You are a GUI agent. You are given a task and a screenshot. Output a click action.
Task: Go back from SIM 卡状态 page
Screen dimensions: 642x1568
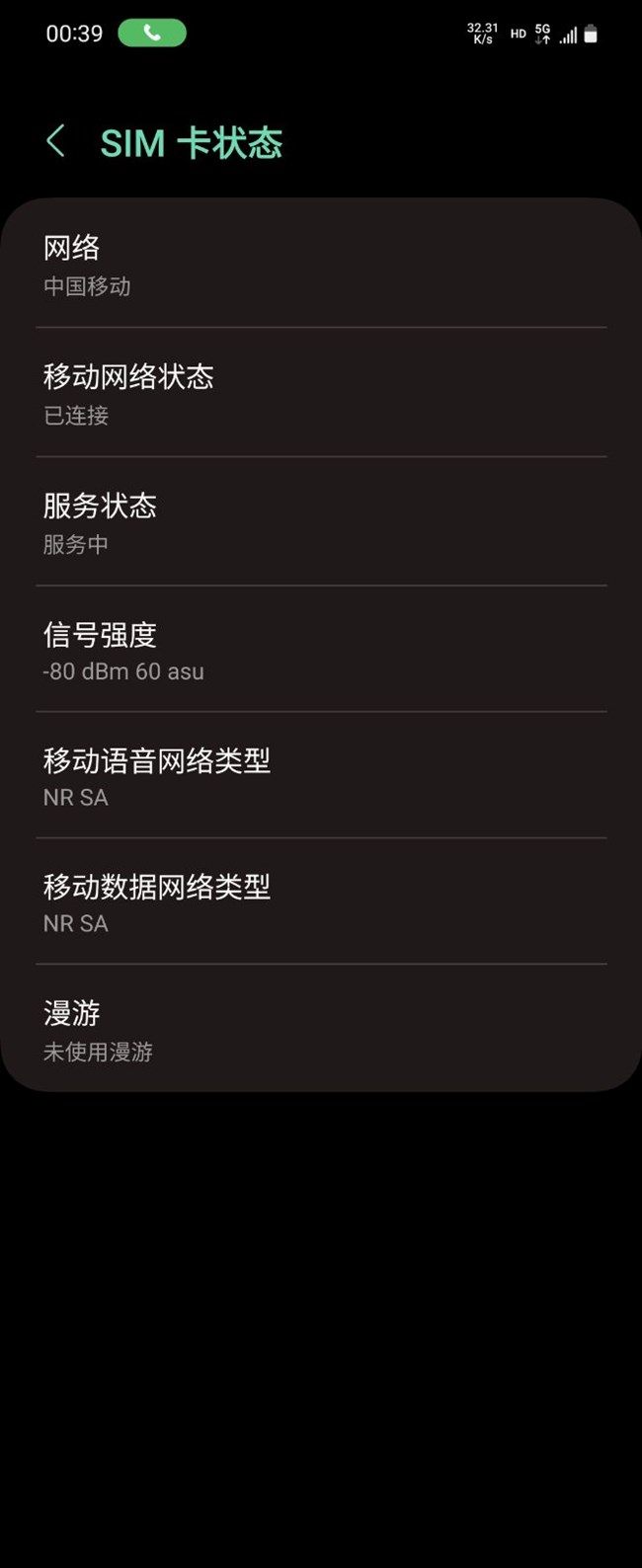pos(56,141)
